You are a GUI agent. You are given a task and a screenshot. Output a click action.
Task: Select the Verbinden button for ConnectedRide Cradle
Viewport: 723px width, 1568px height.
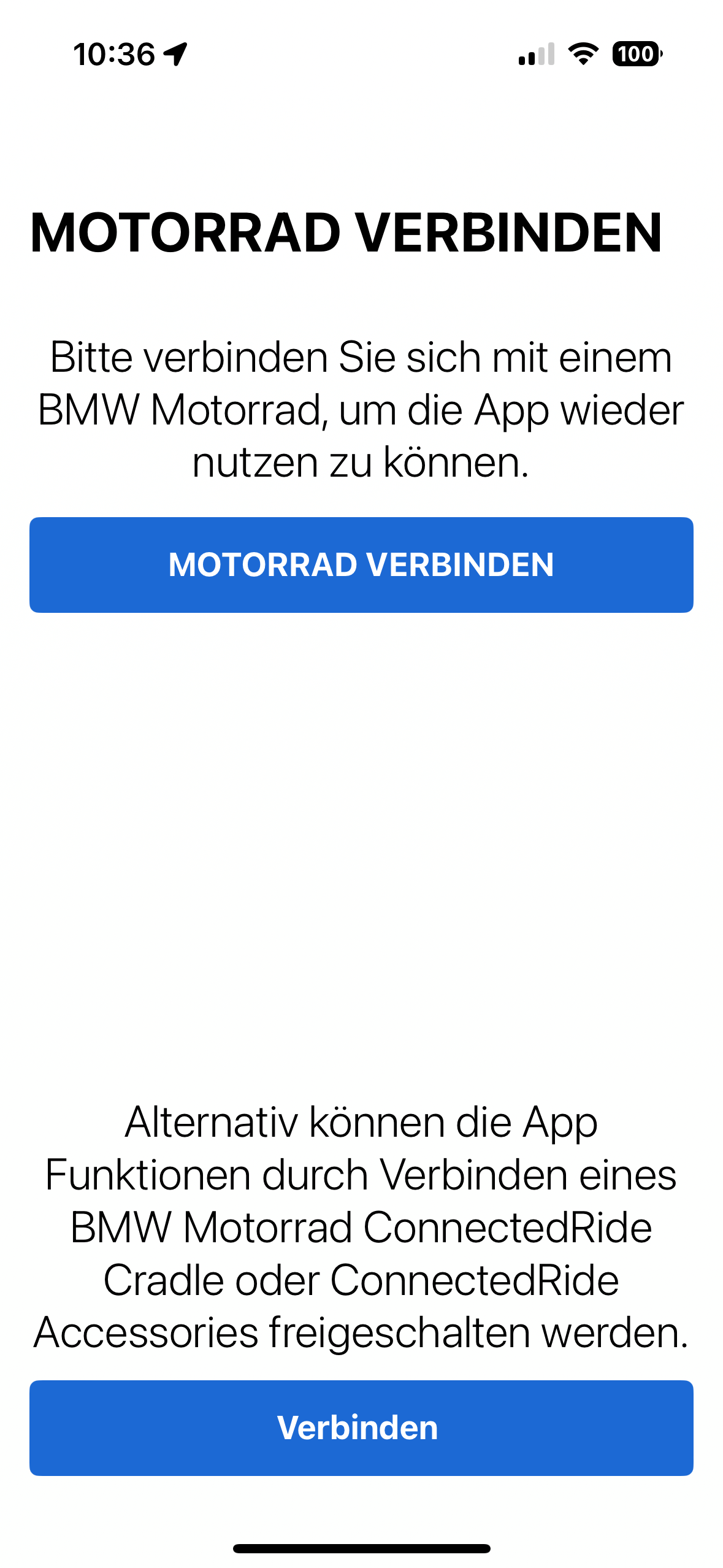[x=361, y=1428]
